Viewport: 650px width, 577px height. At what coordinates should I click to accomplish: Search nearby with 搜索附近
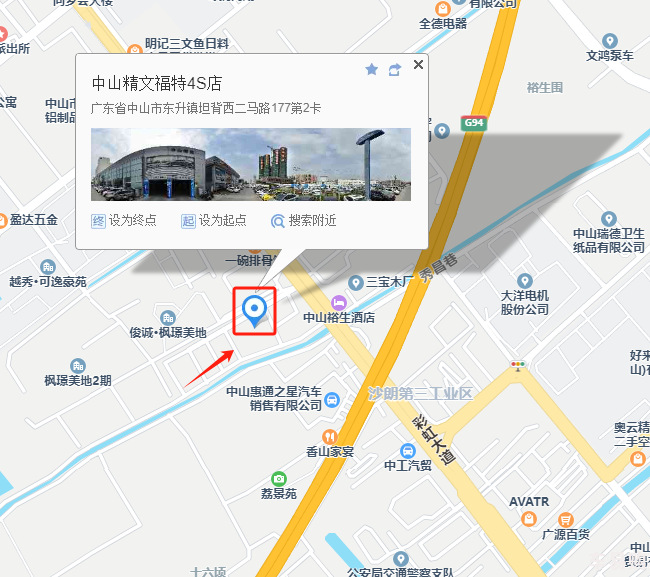pos(304,220)
